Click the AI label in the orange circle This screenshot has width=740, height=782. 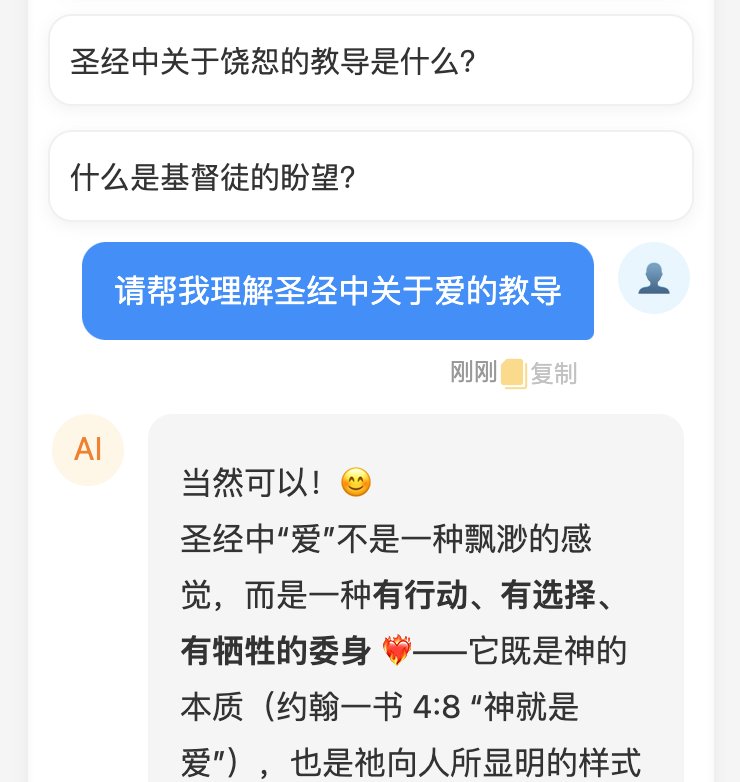click(86, 450)
